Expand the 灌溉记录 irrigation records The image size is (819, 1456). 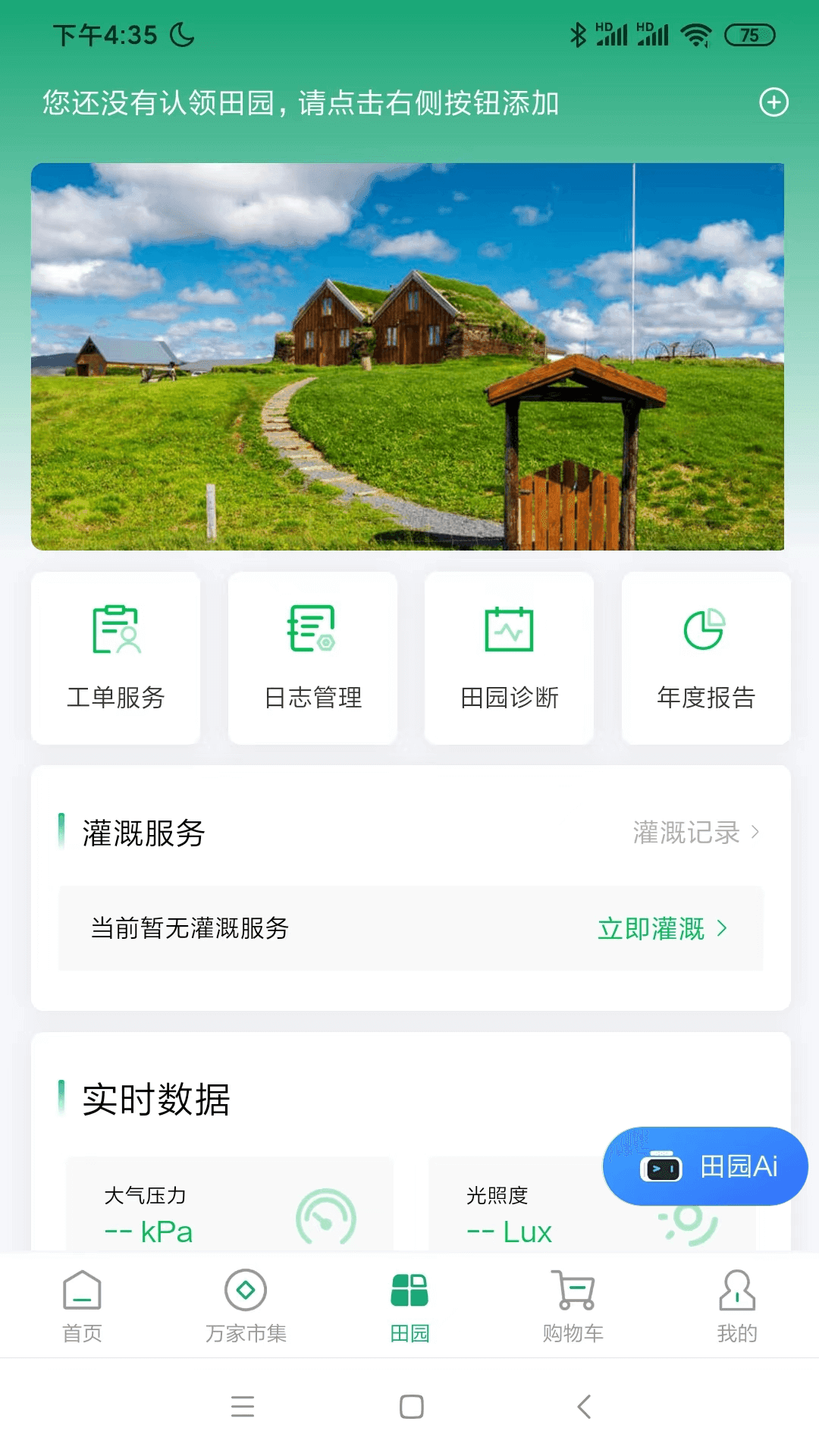[x=694, y=832]
